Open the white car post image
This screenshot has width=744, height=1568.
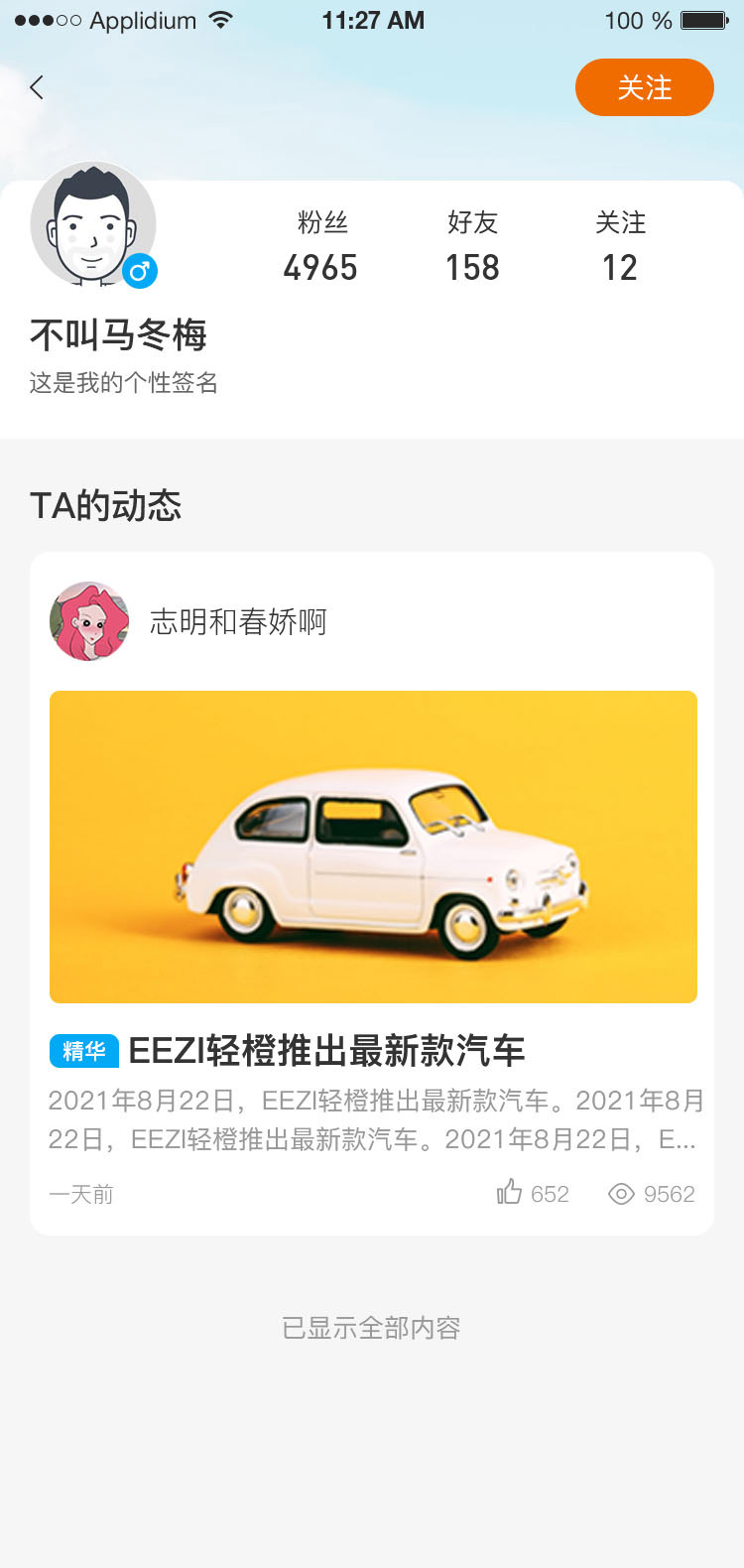pos(373,847)
